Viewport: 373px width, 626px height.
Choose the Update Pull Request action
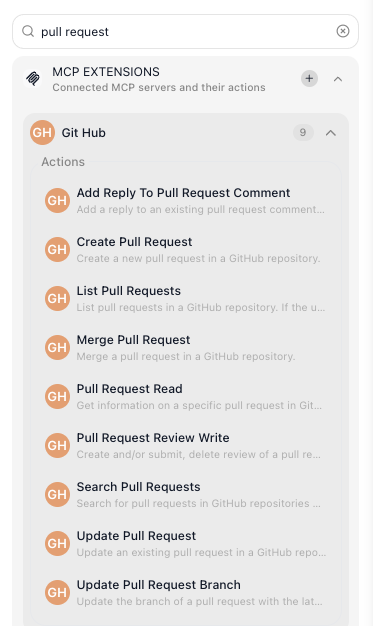coord(185,544)
